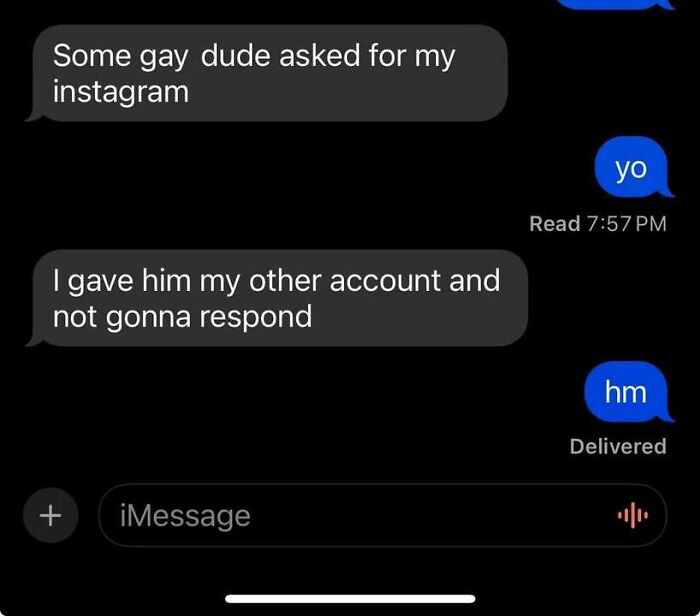Tap the audio message waveform icon
Image resolution: width=700 pixels, height=616 pixels.
(x=633, y=516)
